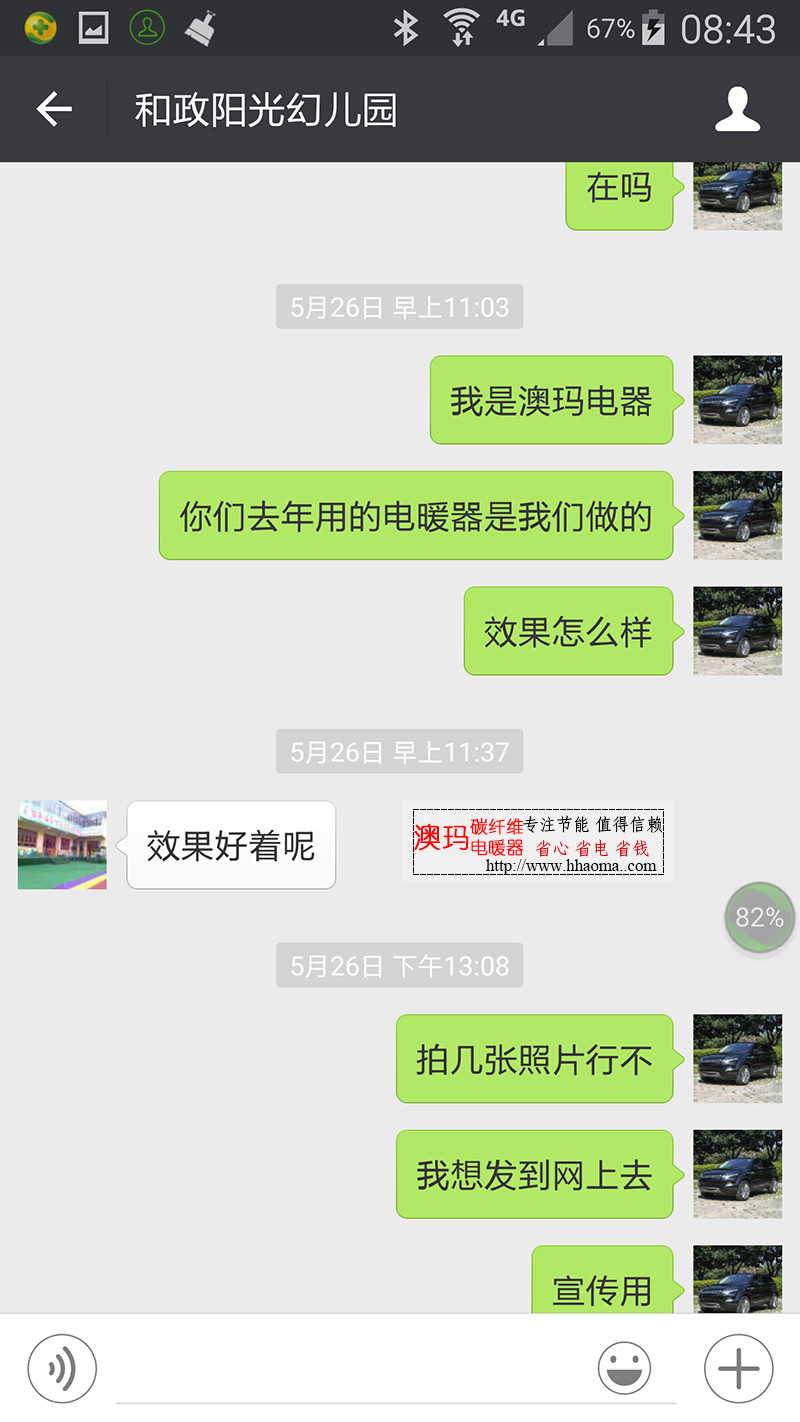Switch to voice message input
The width and height of the screenshot is (800, 1422).
coord(62,1368)
